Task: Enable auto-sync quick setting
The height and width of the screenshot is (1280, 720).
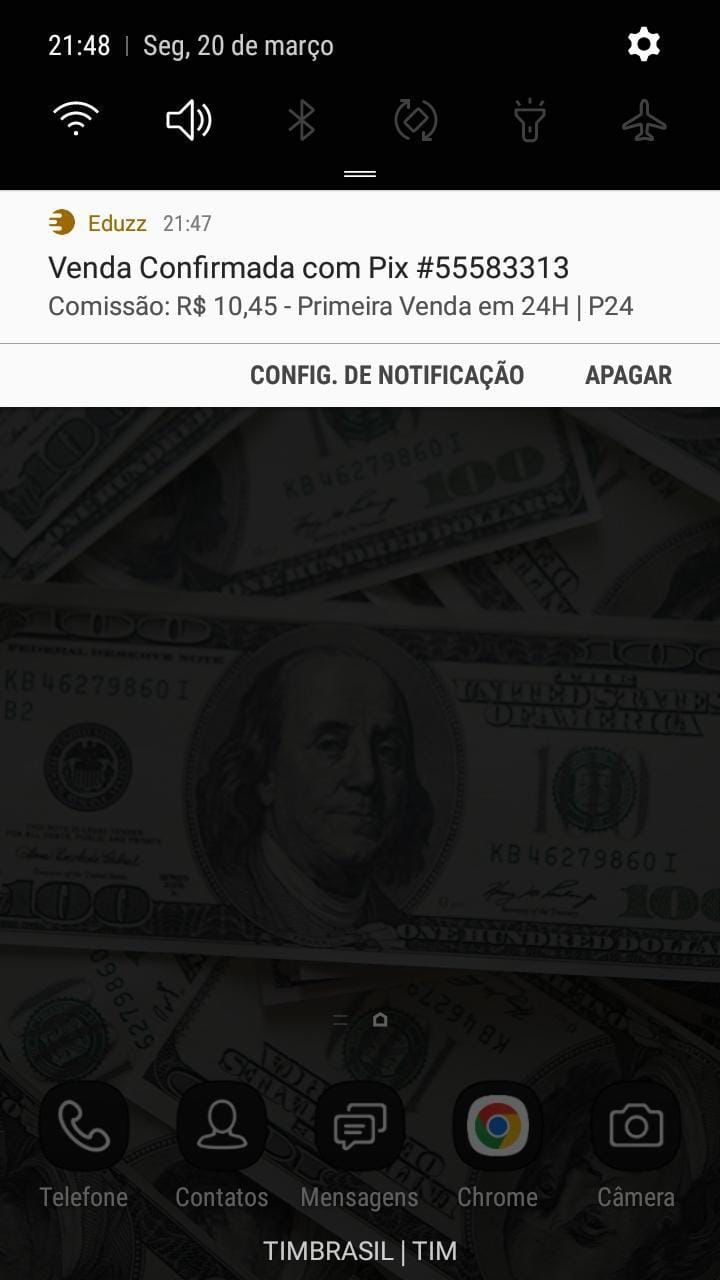Action: tap(415, 121)
